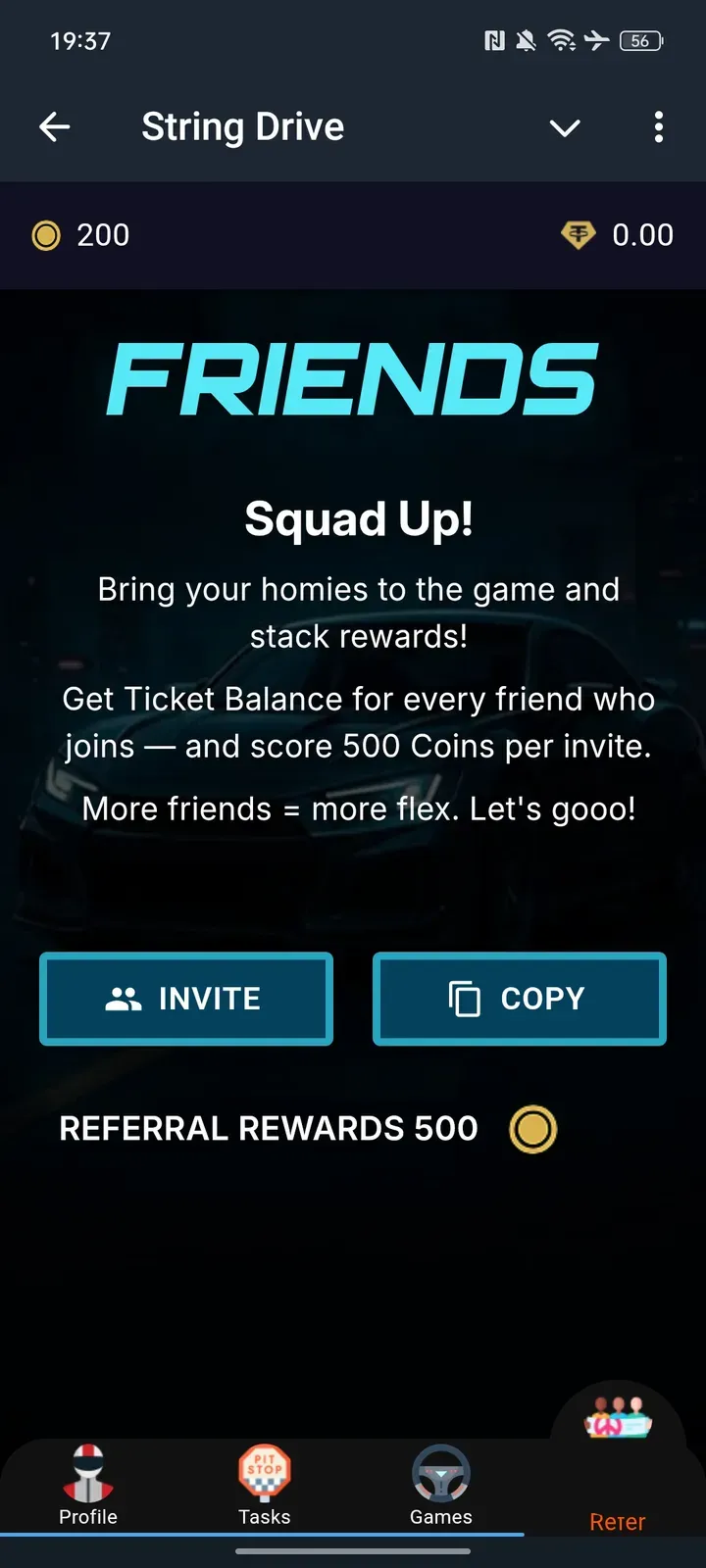The width and height of the screenshot is (706, 1568).
Task: Switch to the Profile tab
Action: pyautogui.click(x=88, y=1485)
